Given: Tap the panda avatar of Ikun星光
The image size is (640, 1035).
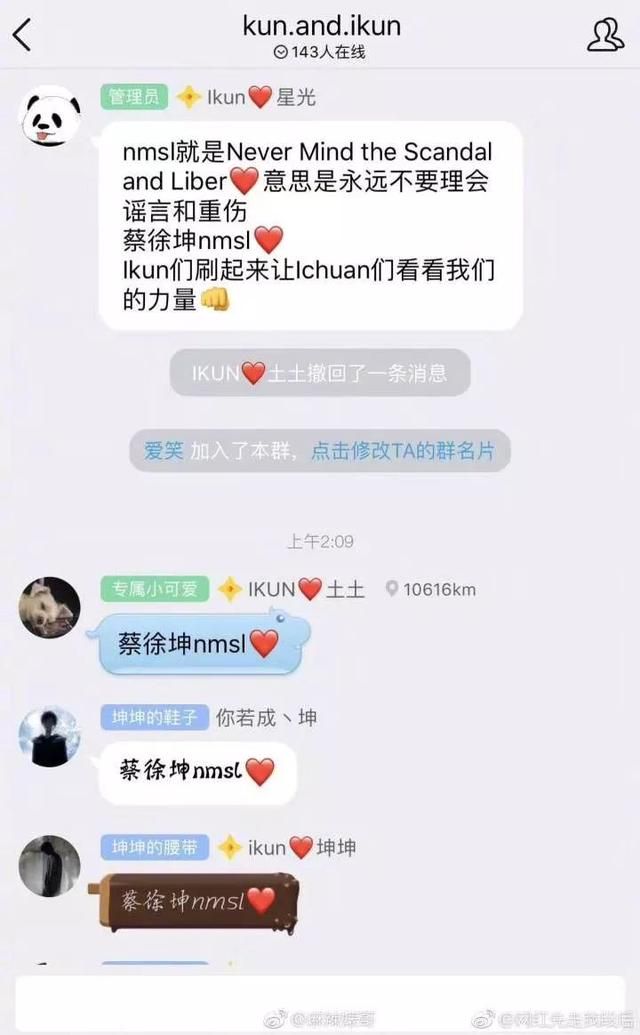Looking at the screenshot, I should point(50,117).
